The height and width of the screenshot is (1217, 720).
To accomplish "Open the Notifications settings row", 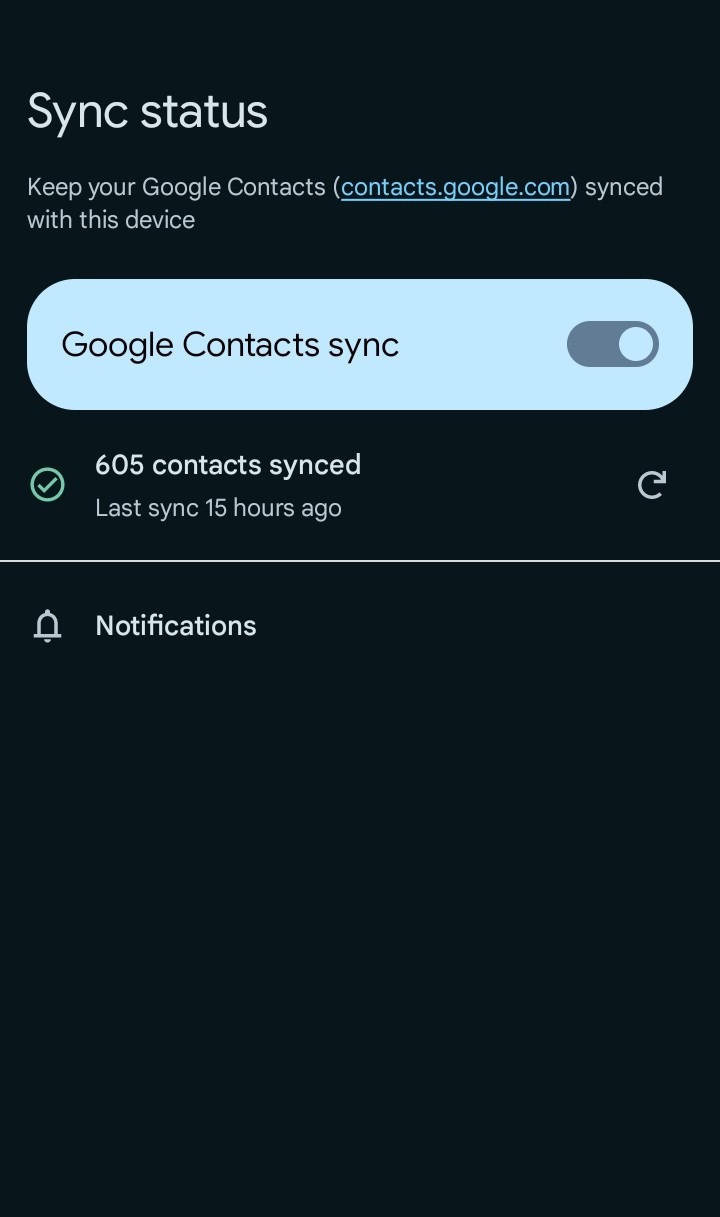I will pyautogui.click(x=175, y=626).
